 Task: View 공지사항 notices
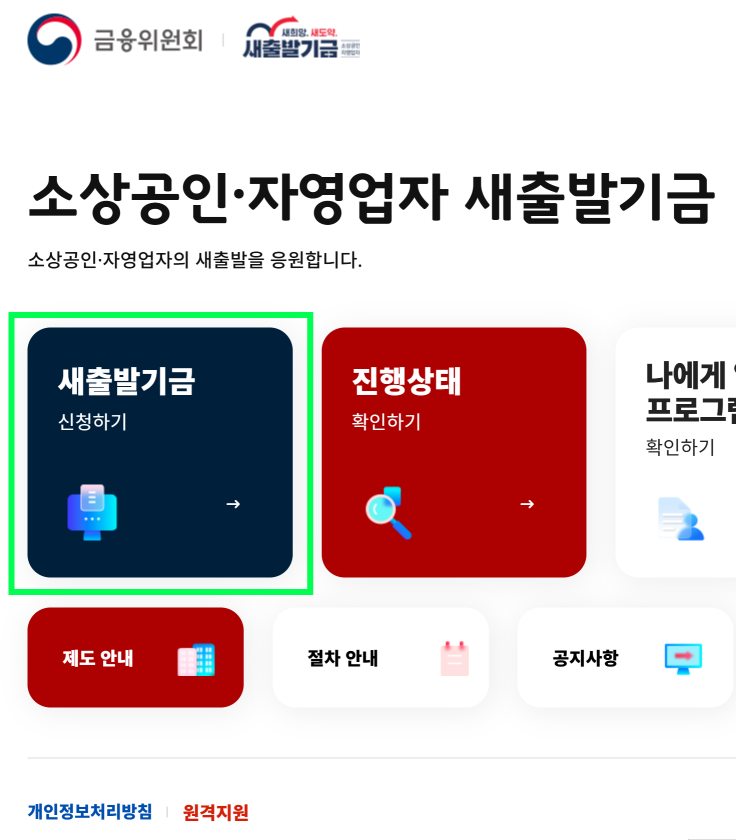point(625,658)
